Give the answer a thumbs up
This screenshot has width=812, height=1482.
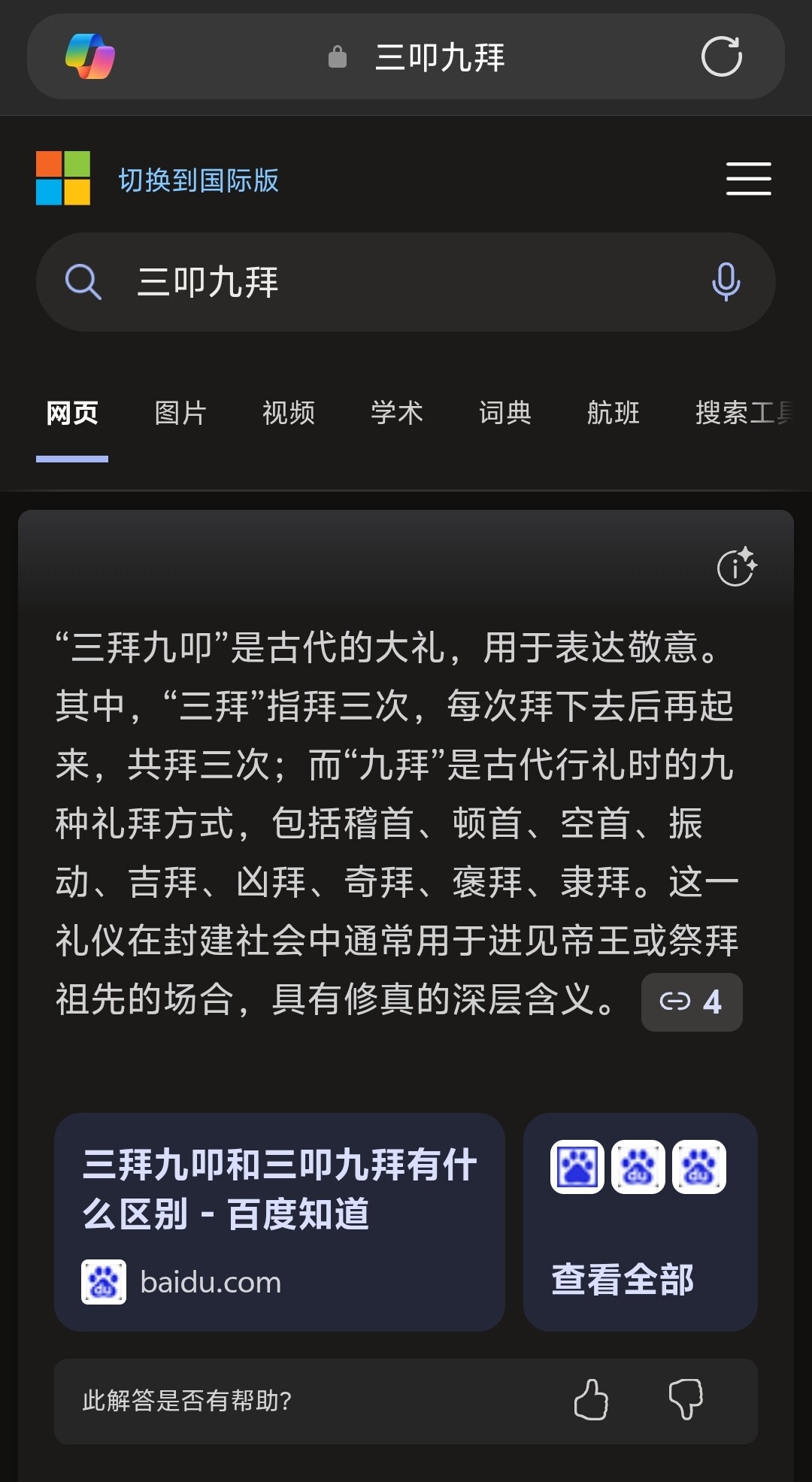click(x=591, y=1399)
